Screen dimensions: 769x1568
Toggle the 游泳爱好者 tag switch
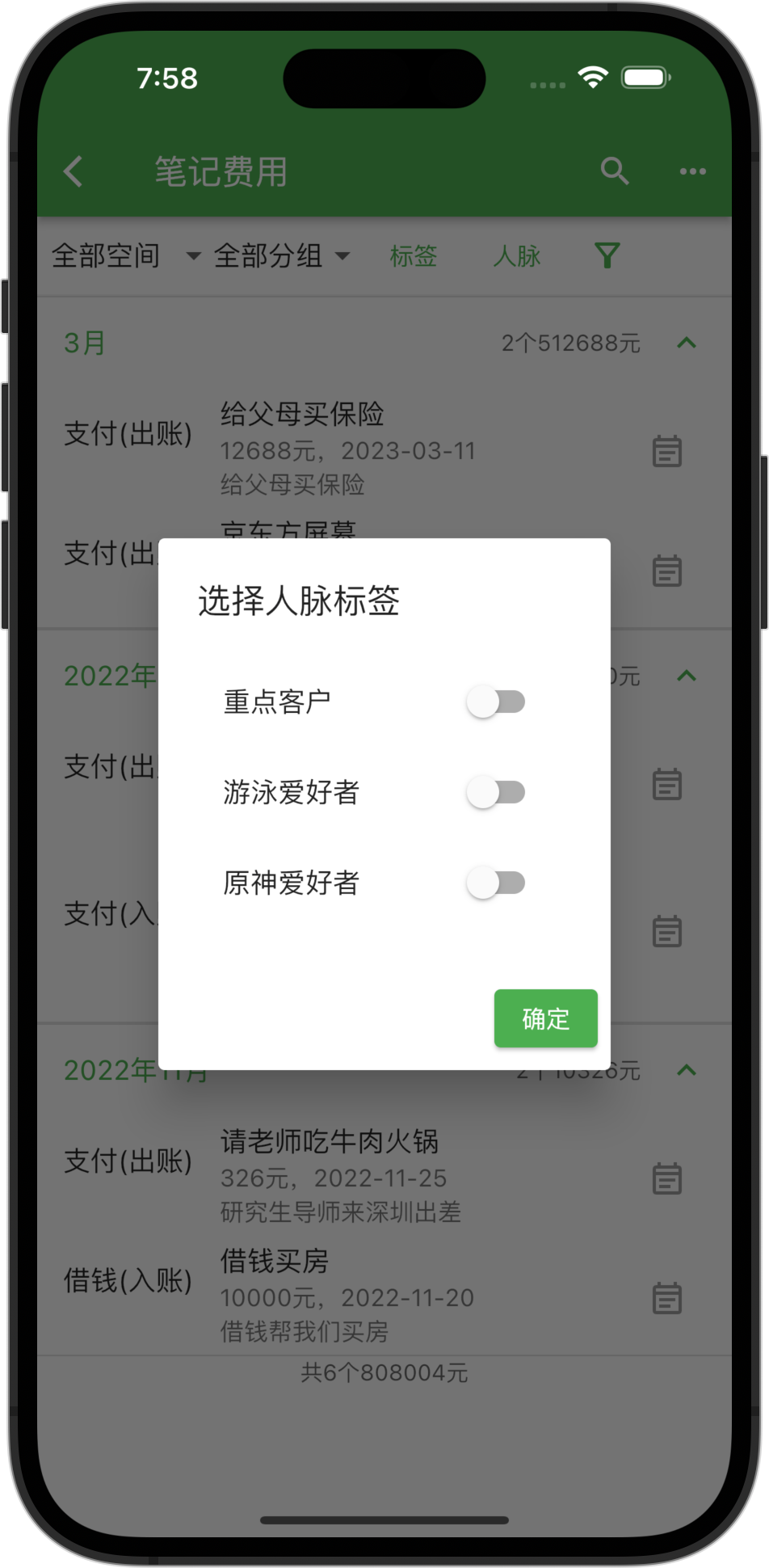pos(496,792)
